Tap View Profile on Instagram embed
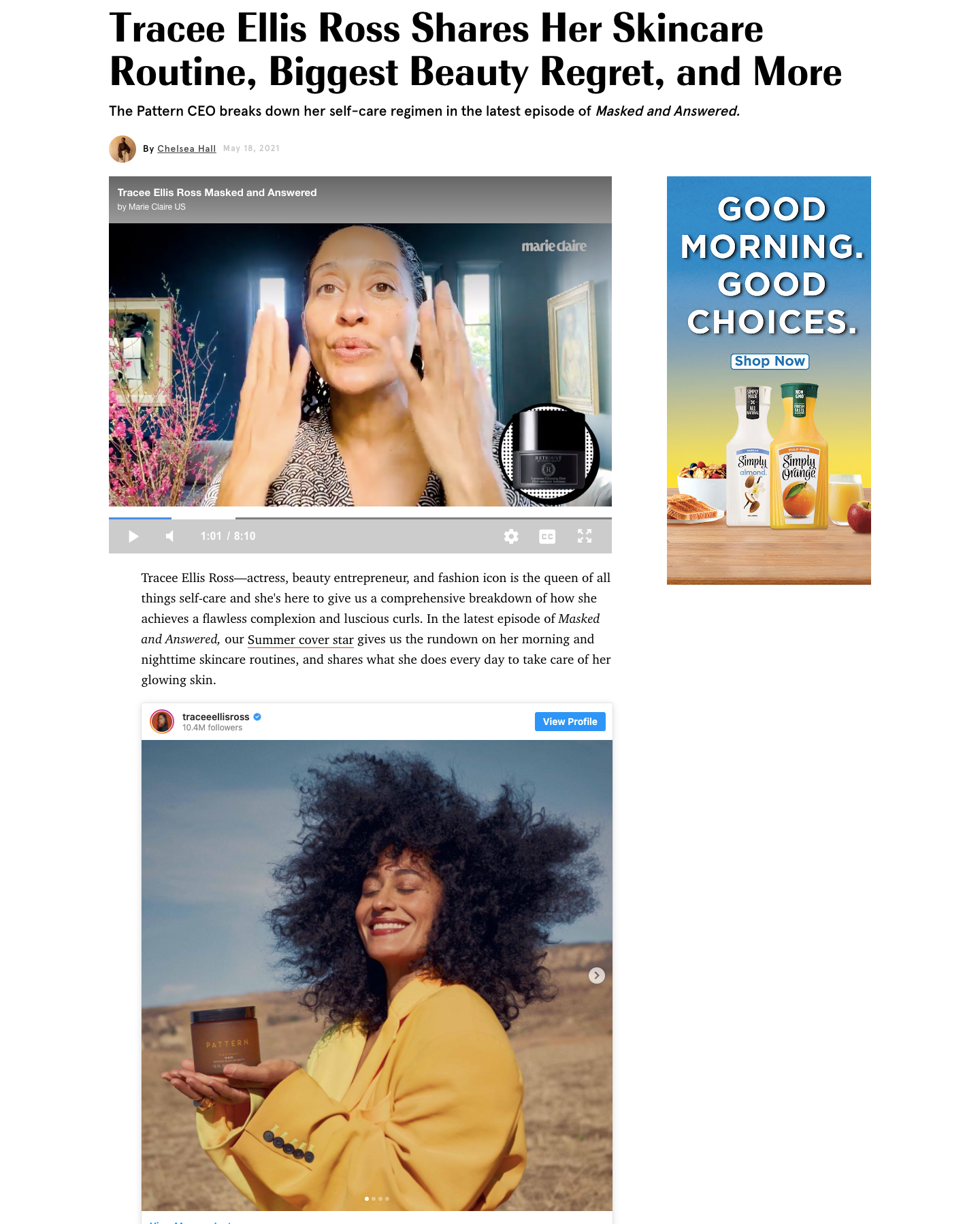This screenshot has height=1224, width=980. (570, 722)
